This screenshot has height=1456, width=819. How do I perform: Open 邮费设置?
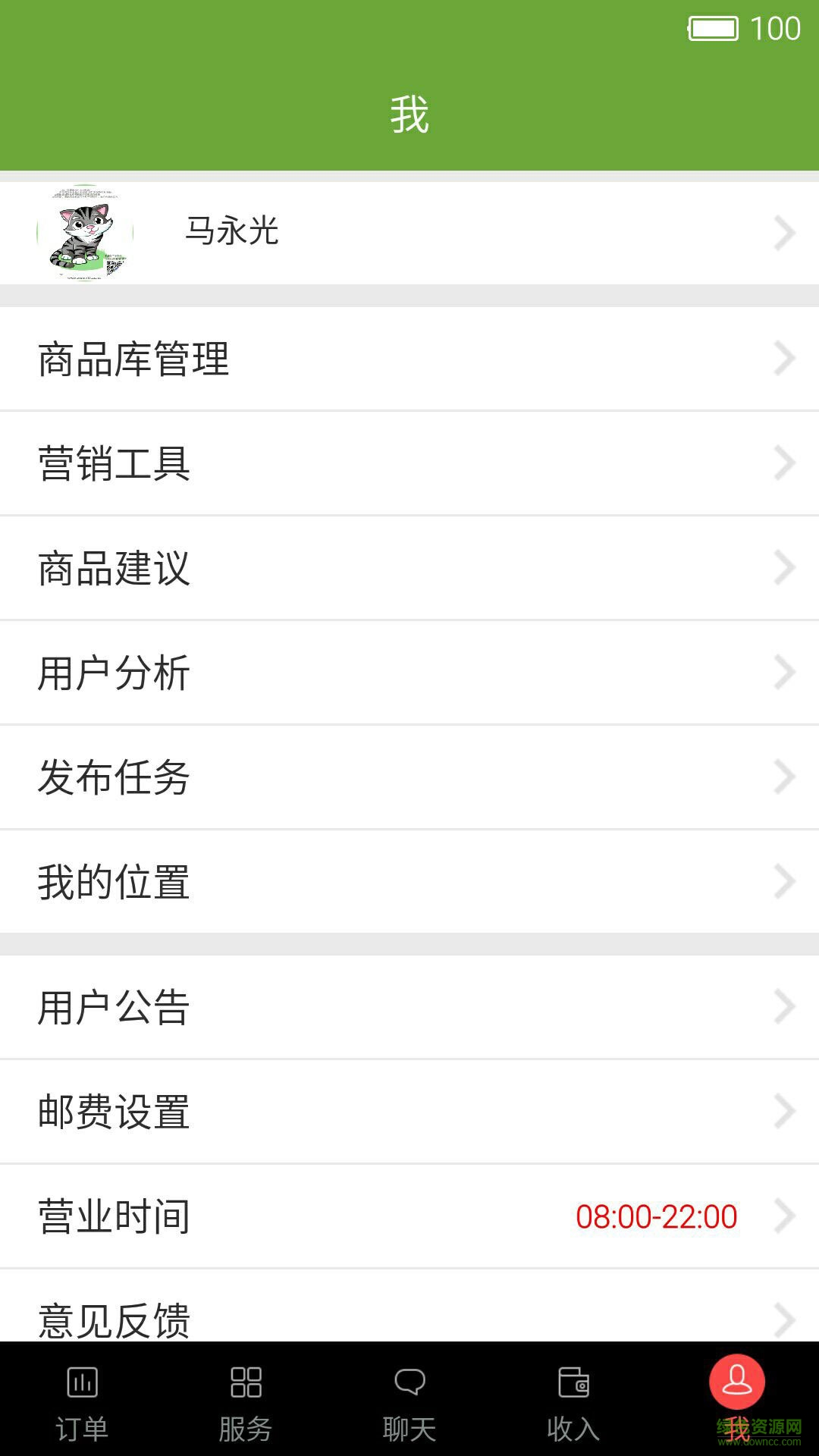(409, 1112)
